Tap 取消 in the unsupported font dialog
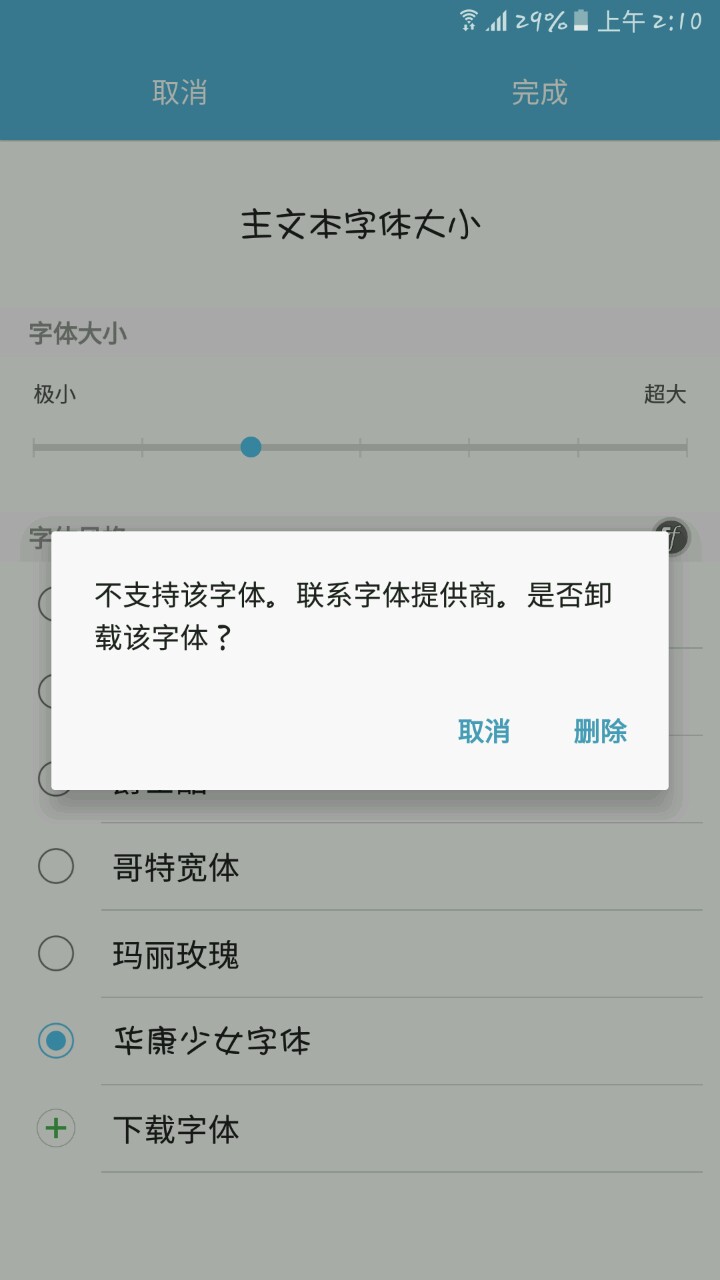 (484, 731)
